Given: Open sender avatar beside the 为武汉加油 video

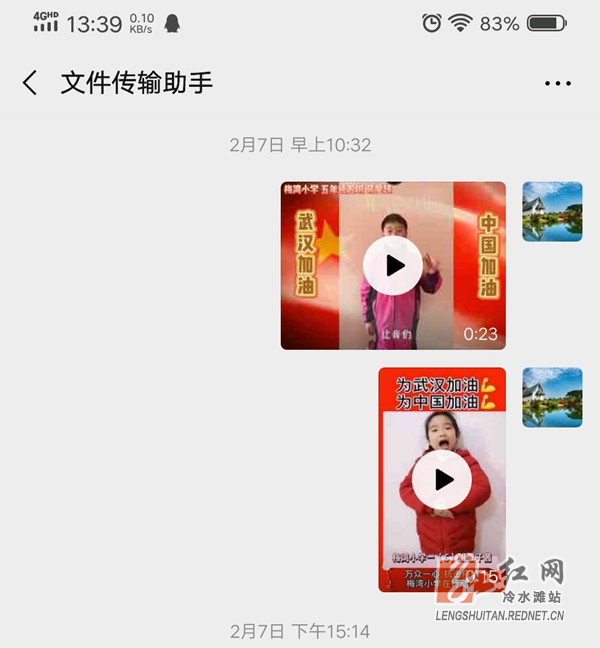Looking at the screenshot, I should (x=552, y=397).
